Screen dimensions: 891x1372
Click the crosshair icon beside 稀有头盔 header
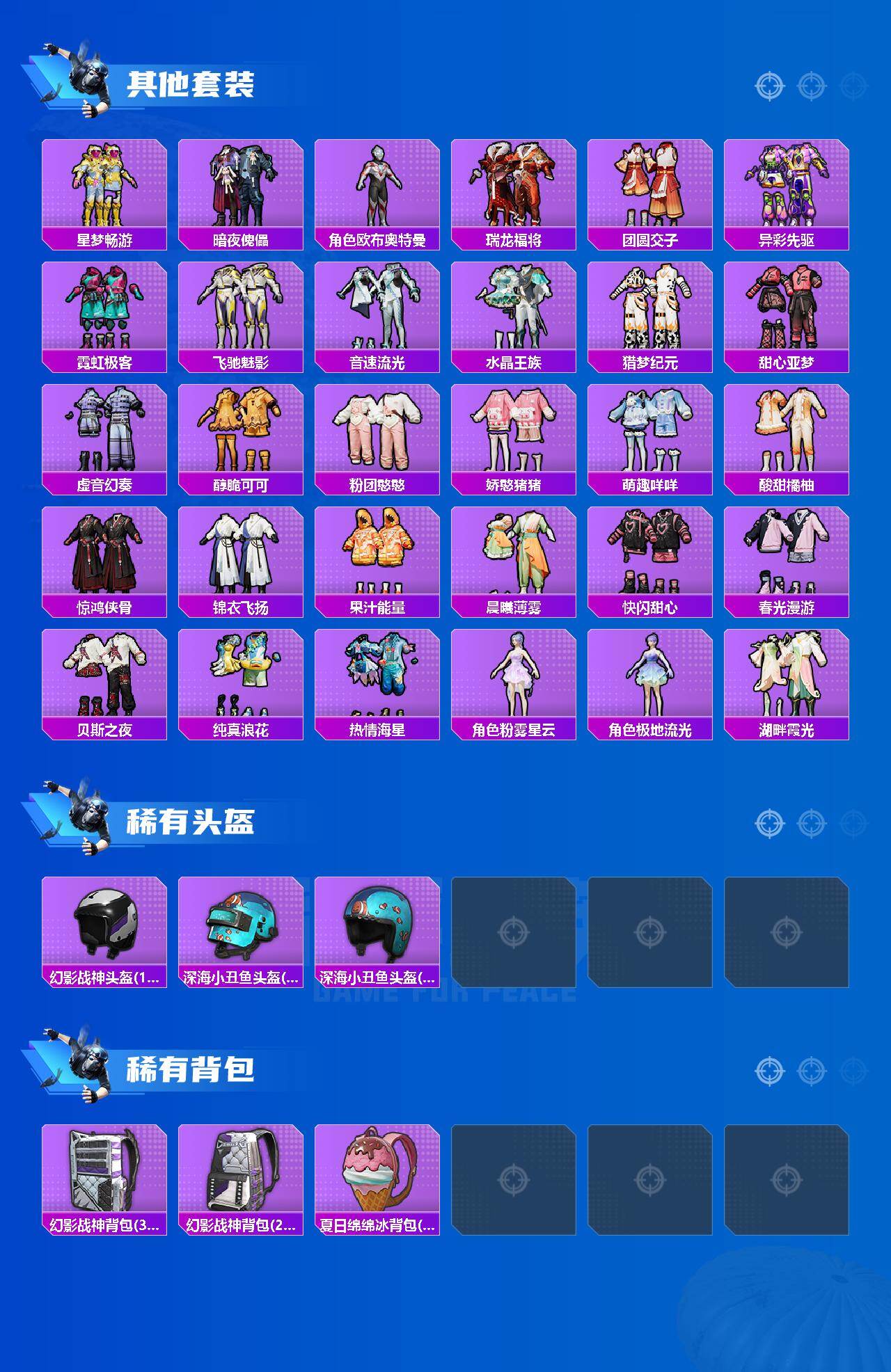pos(768,823)
